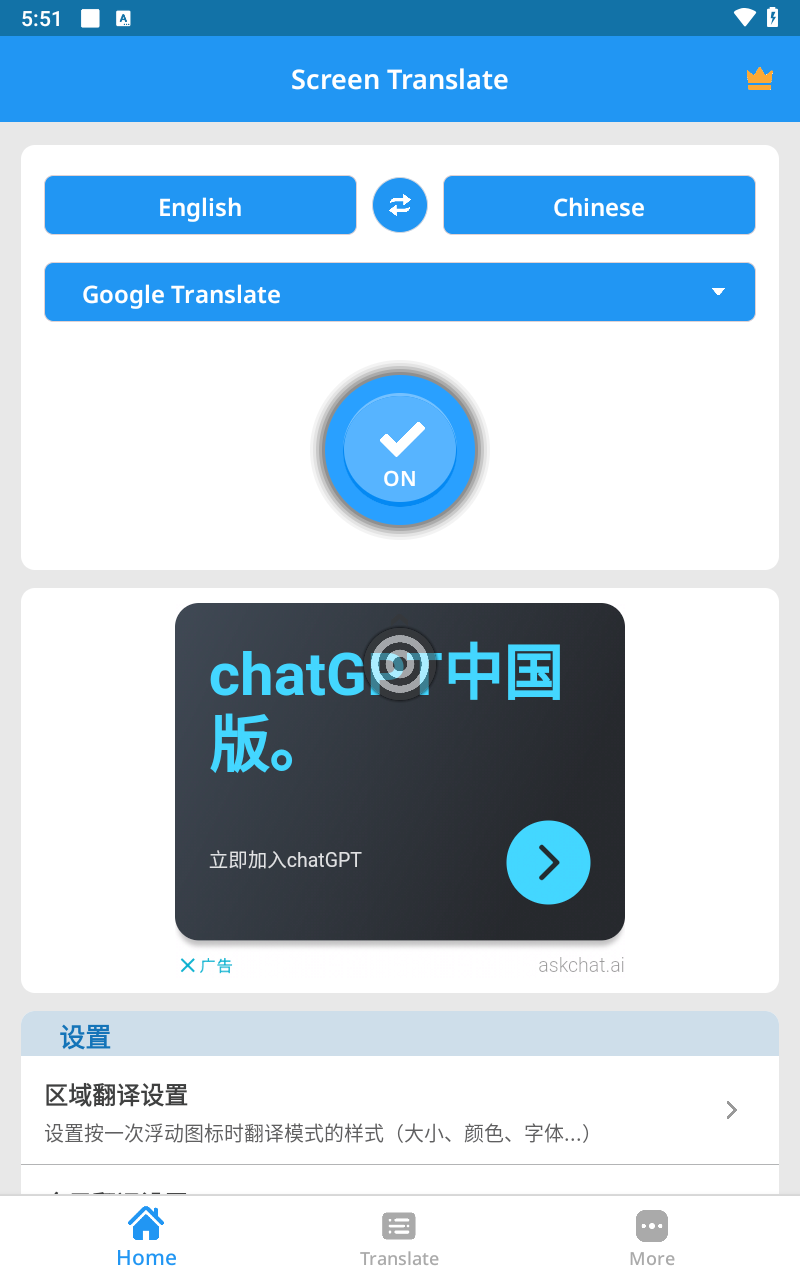Switch to the Translate tab
The height and width of the screenshot is (1280, 800).
399,1238
